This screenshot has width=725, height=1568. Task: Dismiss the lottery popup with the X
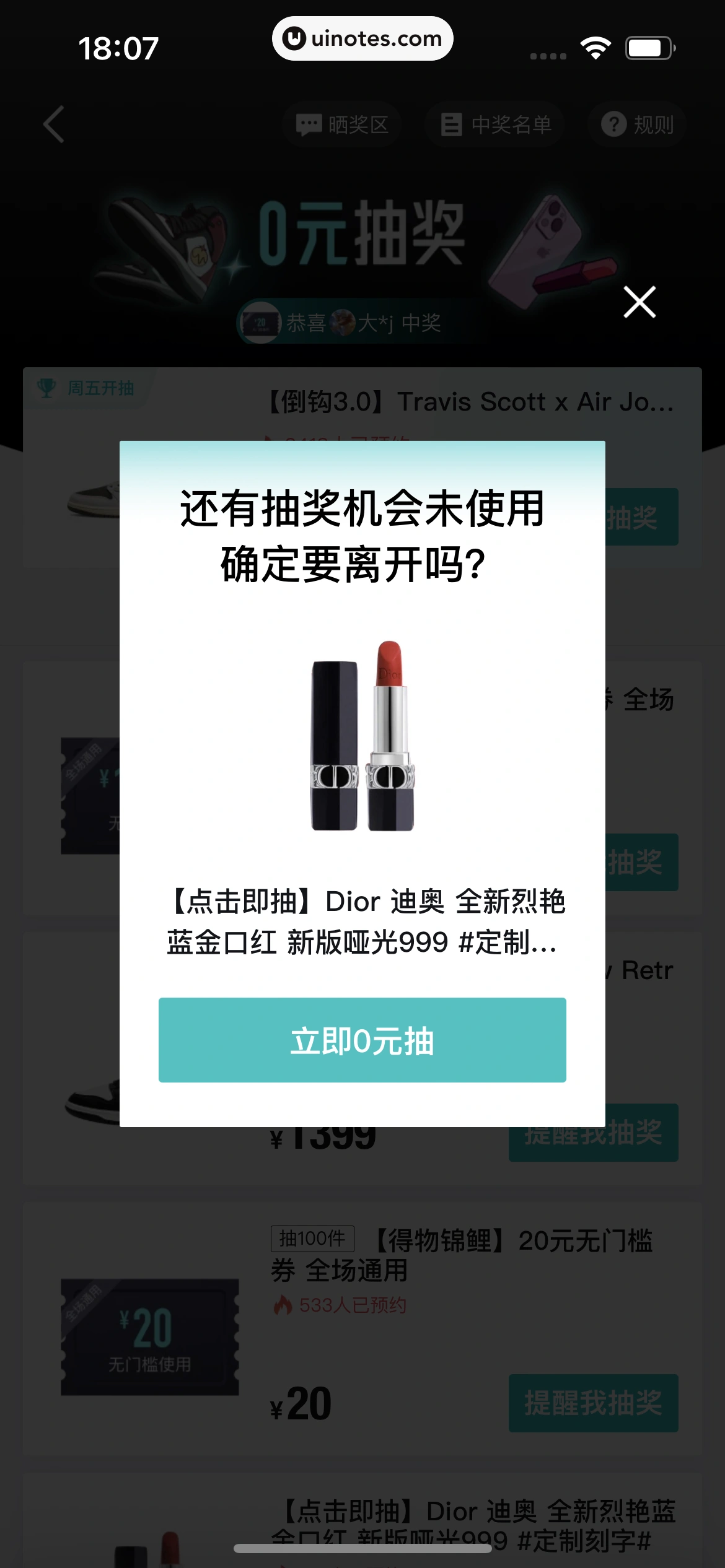[x=639, y=302]
